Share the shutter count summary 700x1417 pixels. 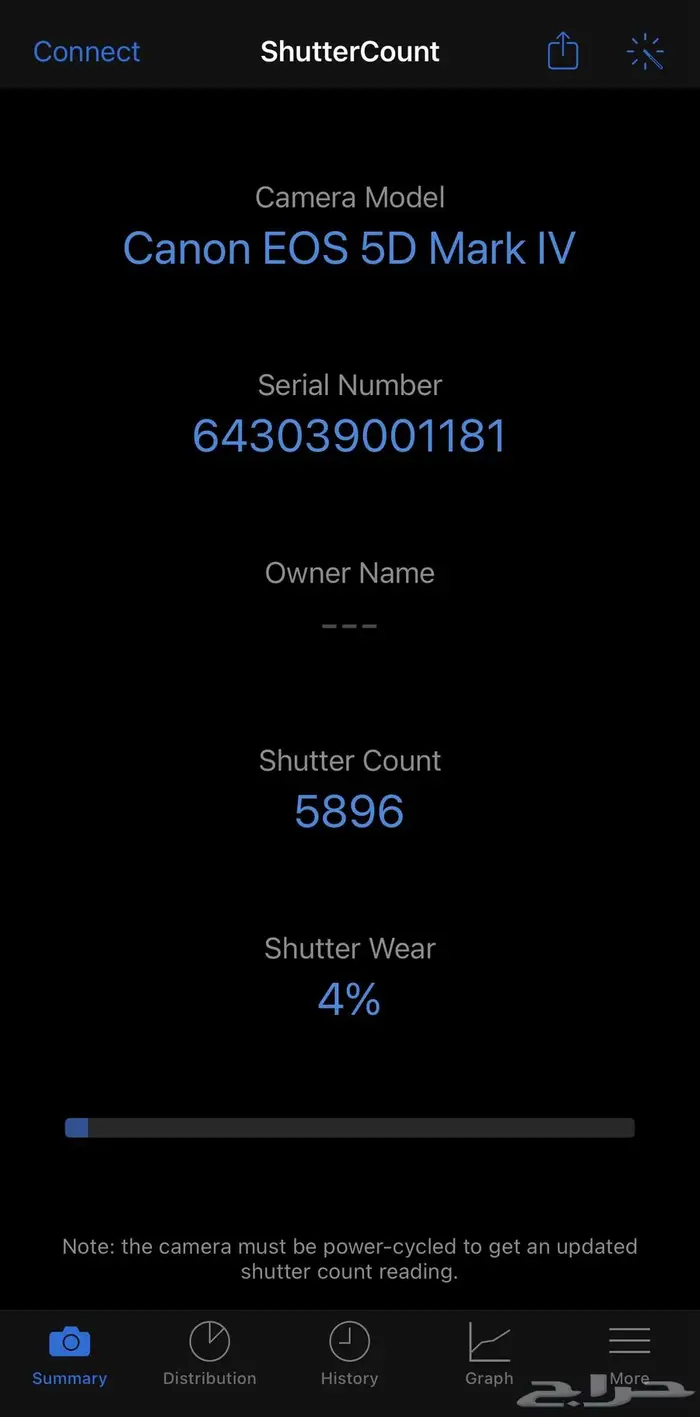(x=563, y=51)
